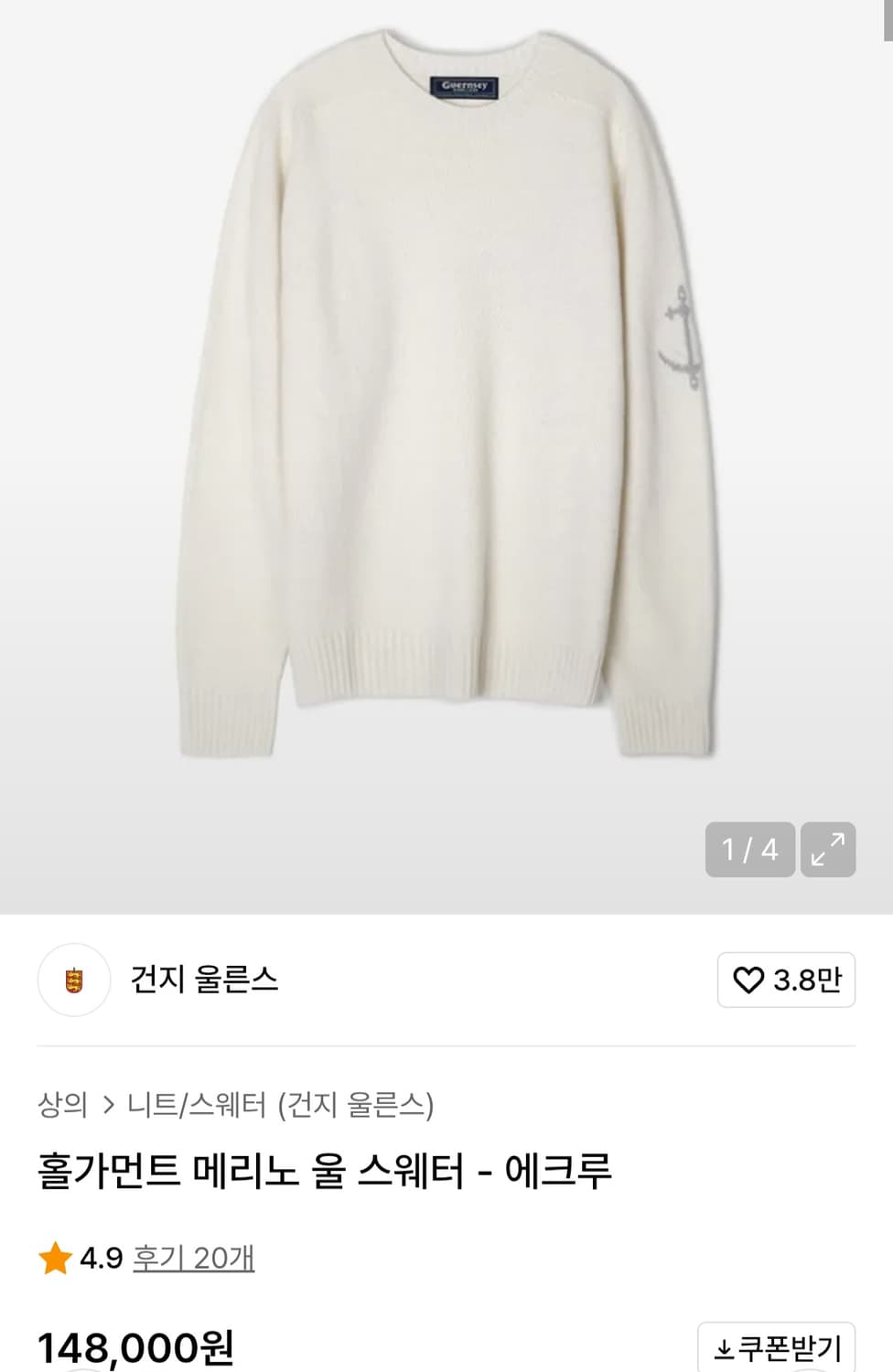Viewport: 893px width, 1372px height.
Task: Toggle the heart icon to like the product
Action: click(750, 981)
